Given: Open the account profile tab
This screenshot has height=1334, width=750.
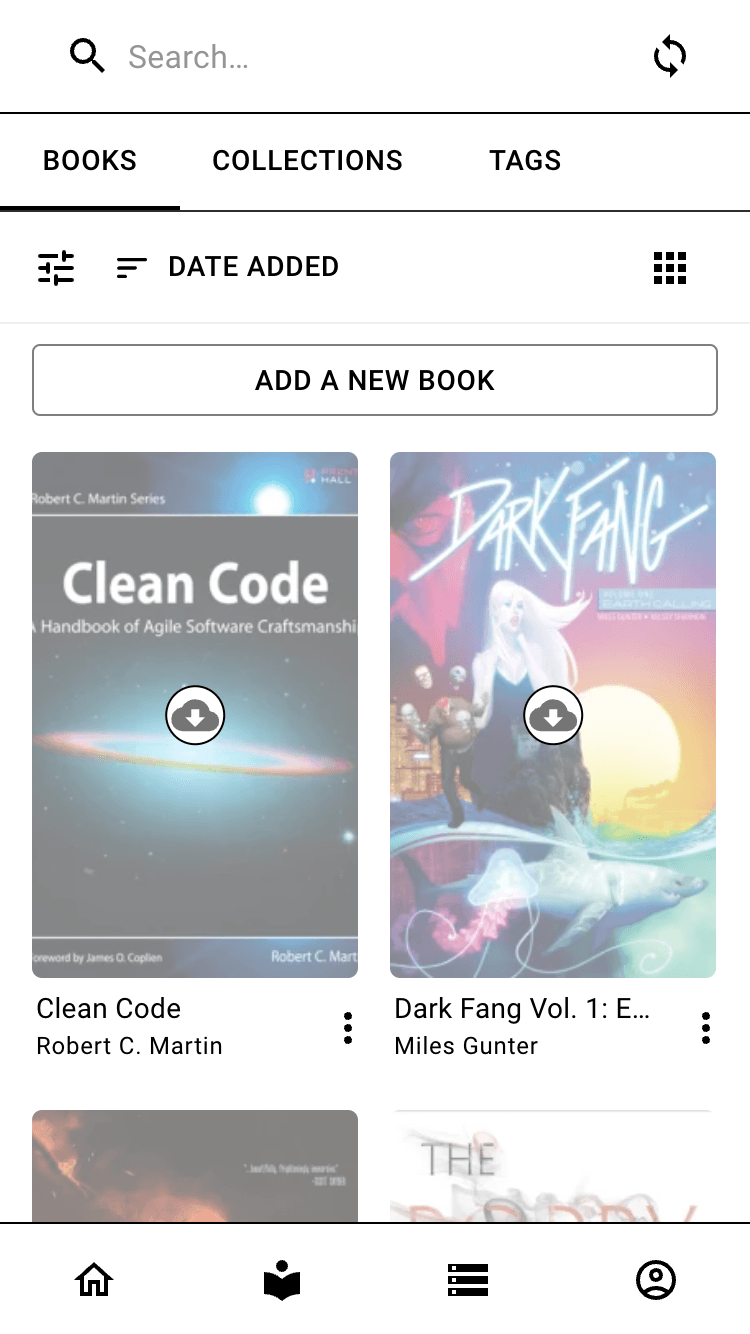Looking at the screenshot, I should point(656,1279).
